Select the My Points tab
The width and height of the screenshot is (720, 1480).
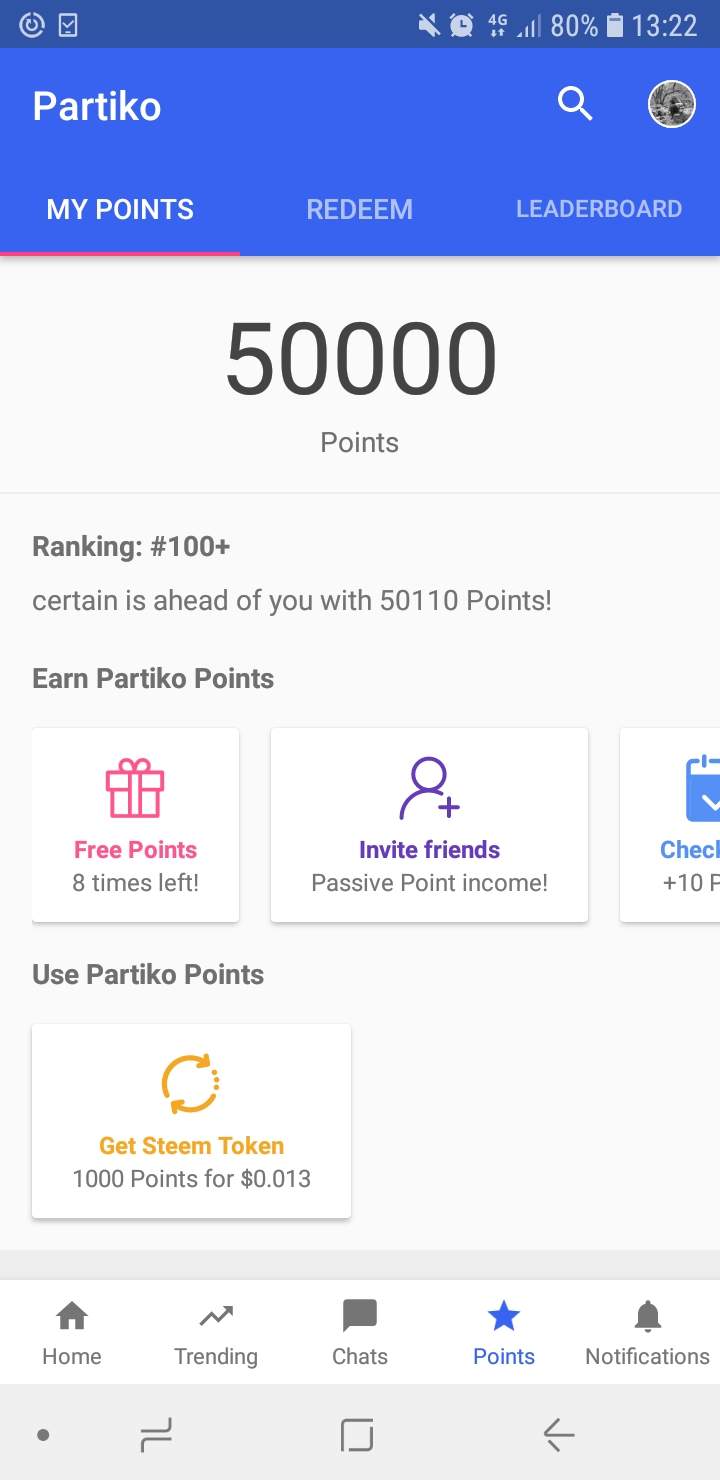click(120, 210)
